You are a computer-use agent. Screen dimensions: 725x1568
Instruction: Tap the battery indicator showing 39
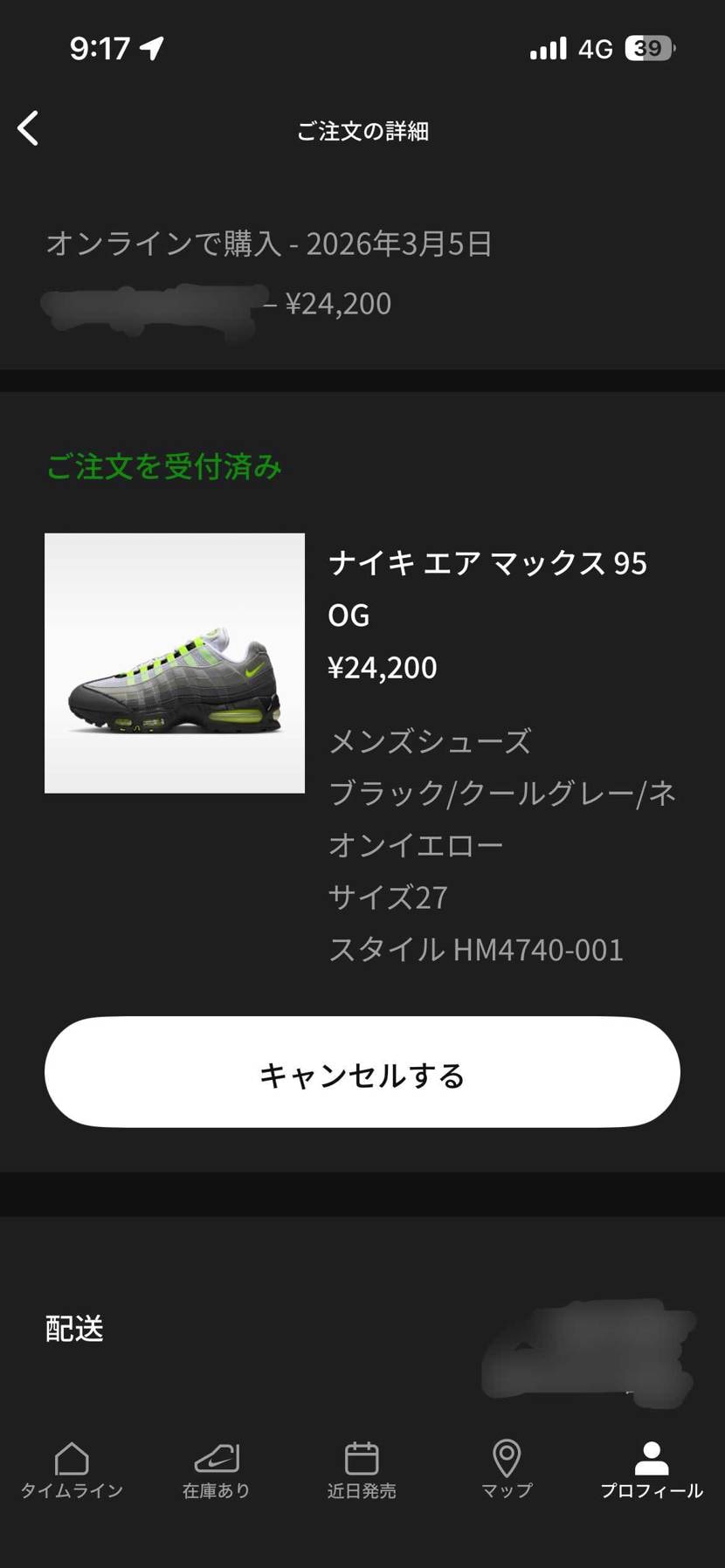click(648, 50)
